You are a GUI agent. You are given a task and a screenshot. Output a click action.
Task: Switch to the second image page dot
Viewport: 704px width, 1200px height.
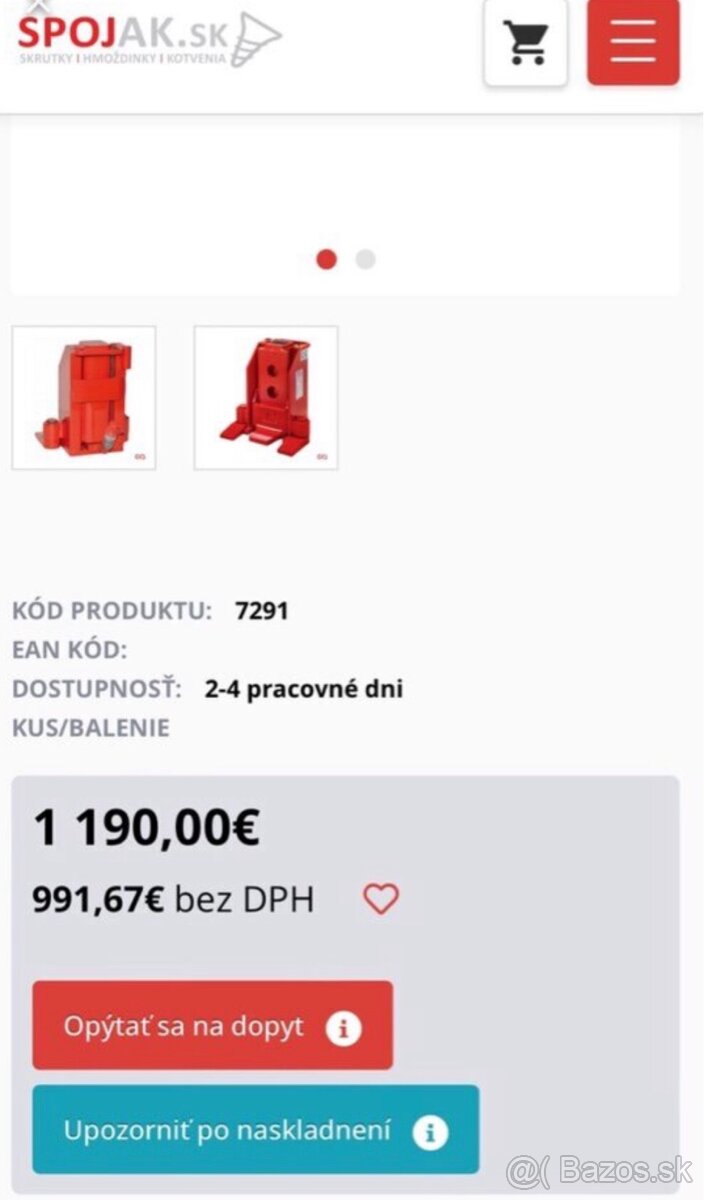pos(365,259)
